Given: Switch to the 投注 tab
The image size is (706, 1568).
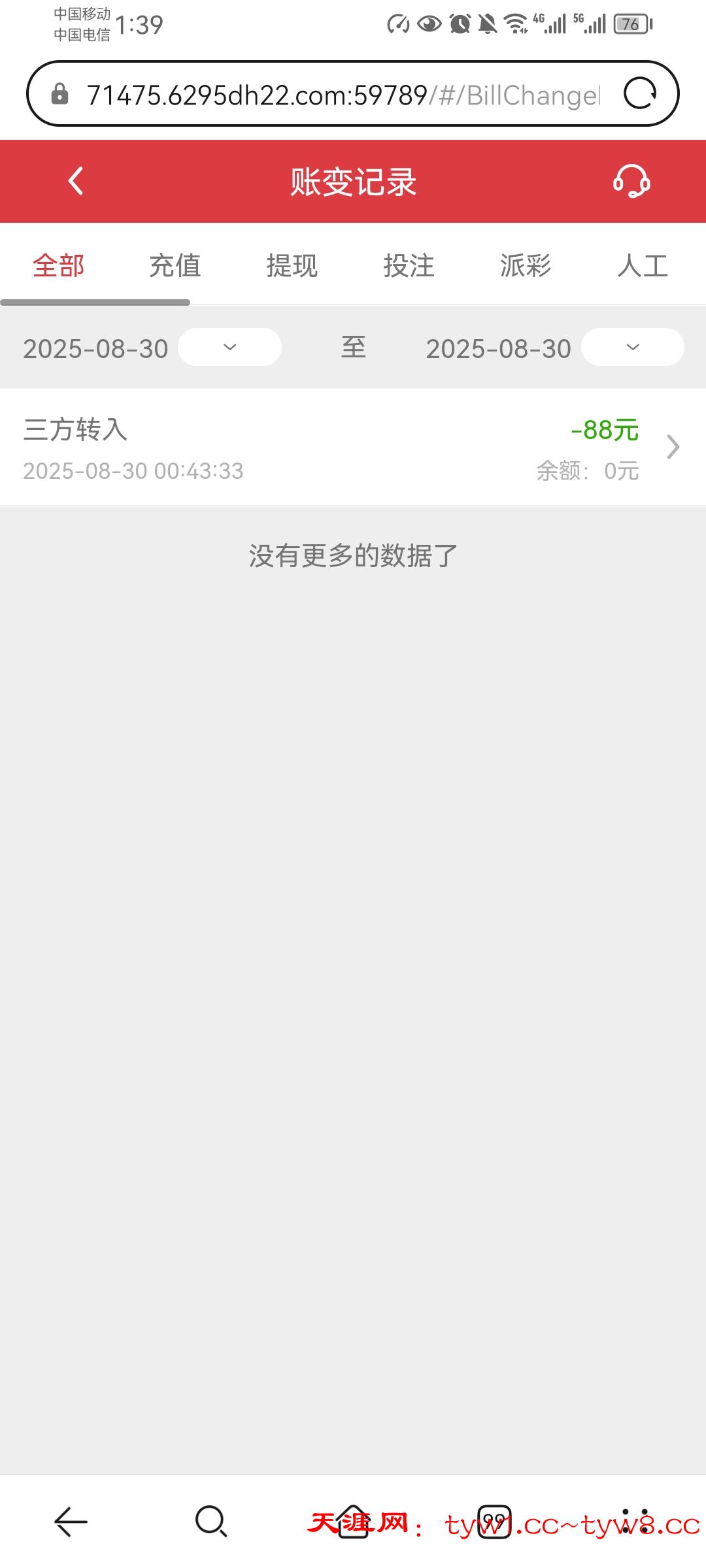Looking at the screenshot, I should 409,265.
